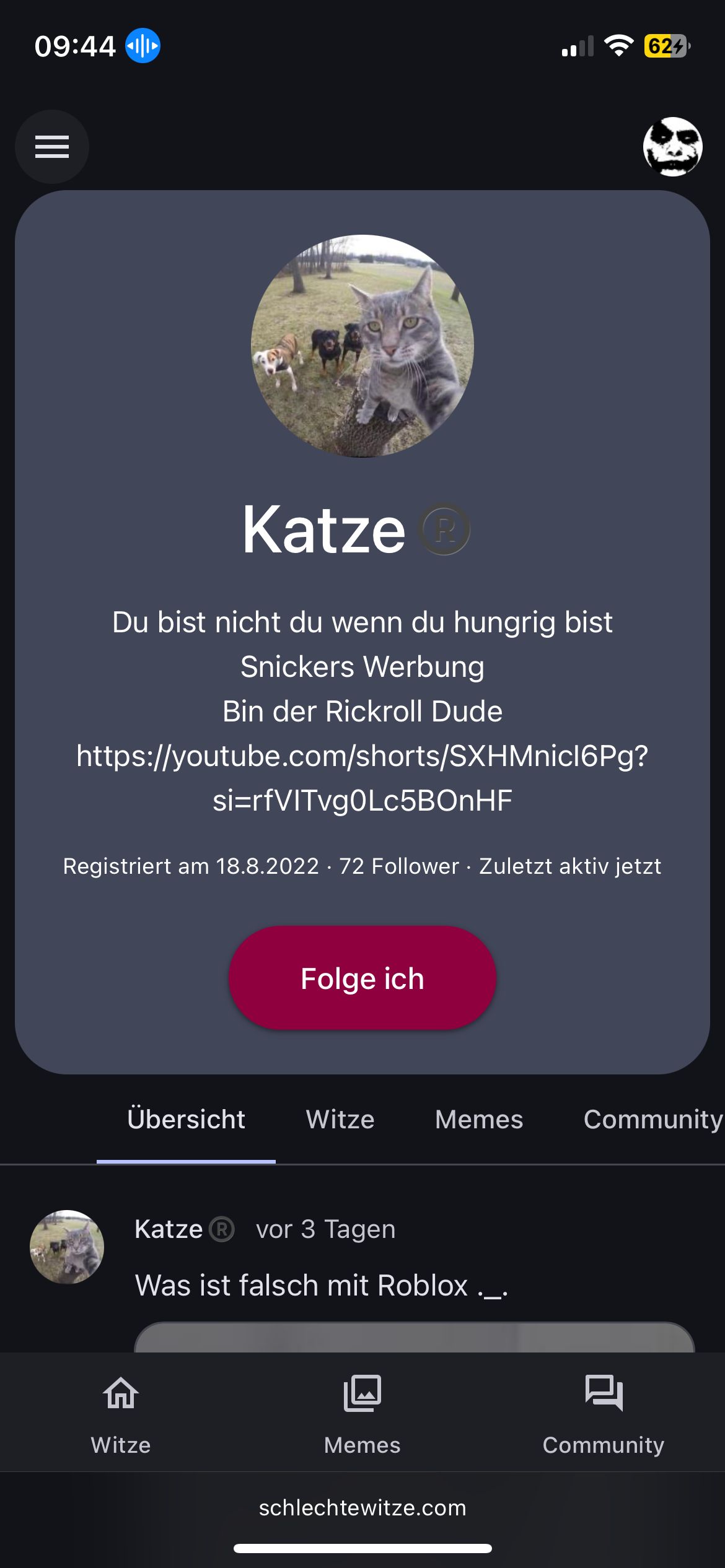Switch to the Übersicht profile tab
This screenshot has width=725, height=1568.
click(x=186, y=1120)
